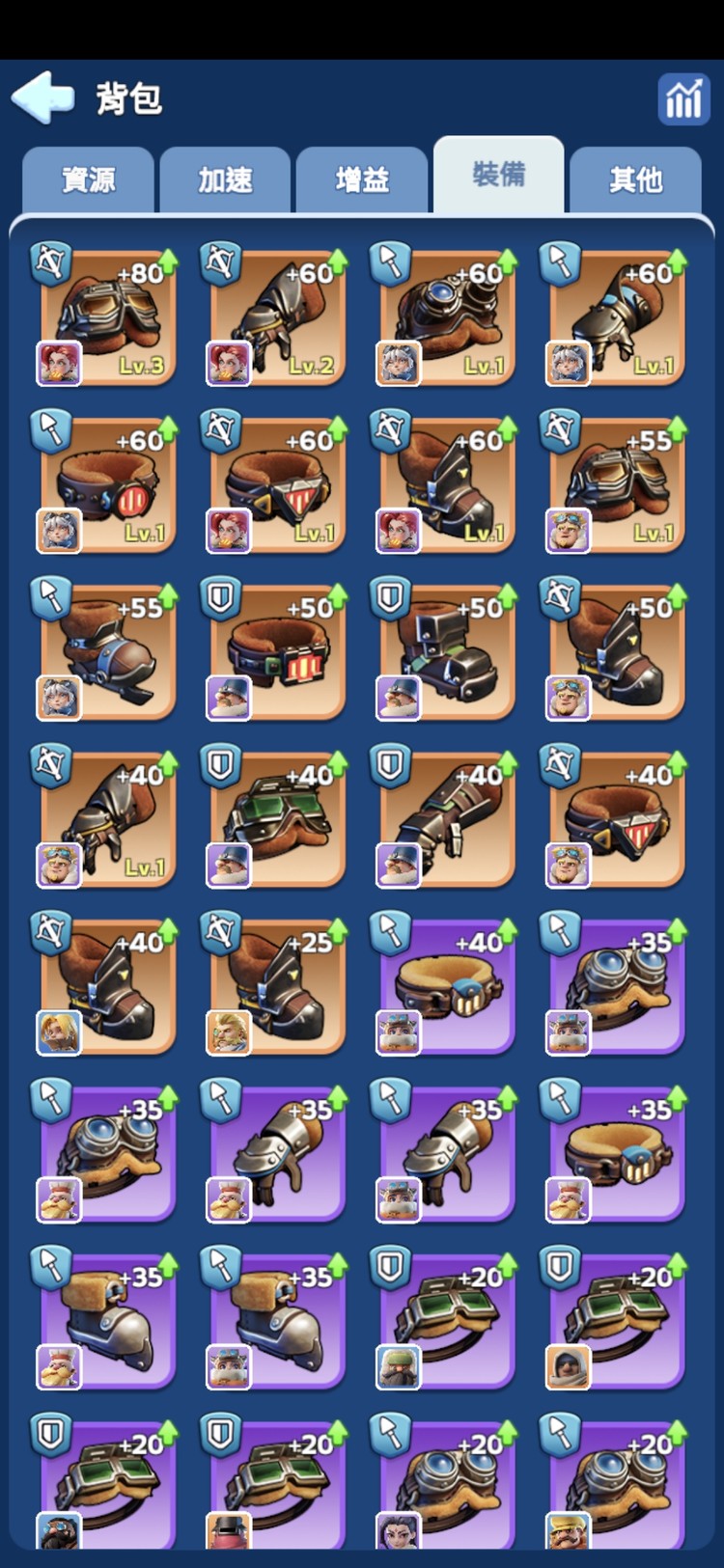Switch to the 加速 tab
This screenshot has width=724, height=1568.
pyautogui.click(x=225, y=180)
